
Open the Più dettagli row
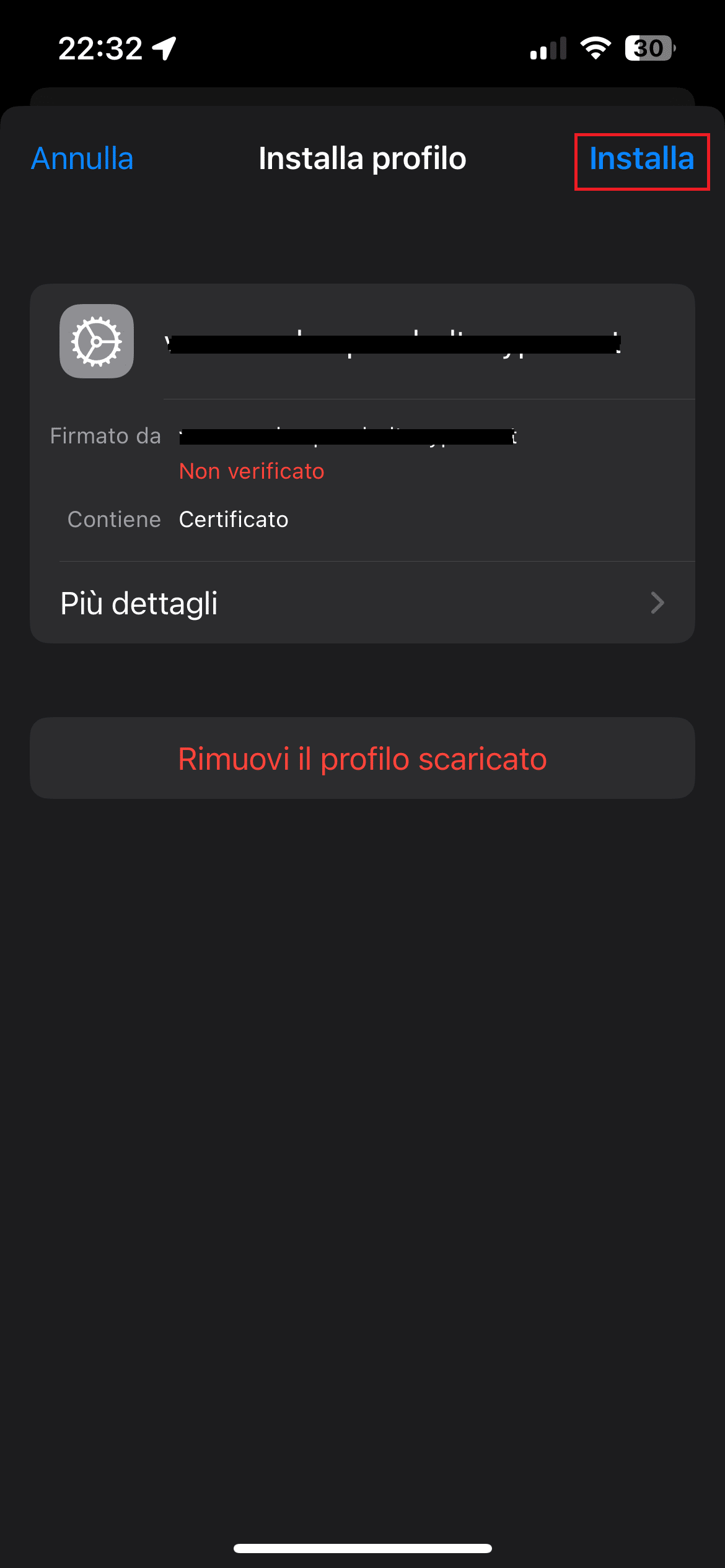tap(362, 603)
